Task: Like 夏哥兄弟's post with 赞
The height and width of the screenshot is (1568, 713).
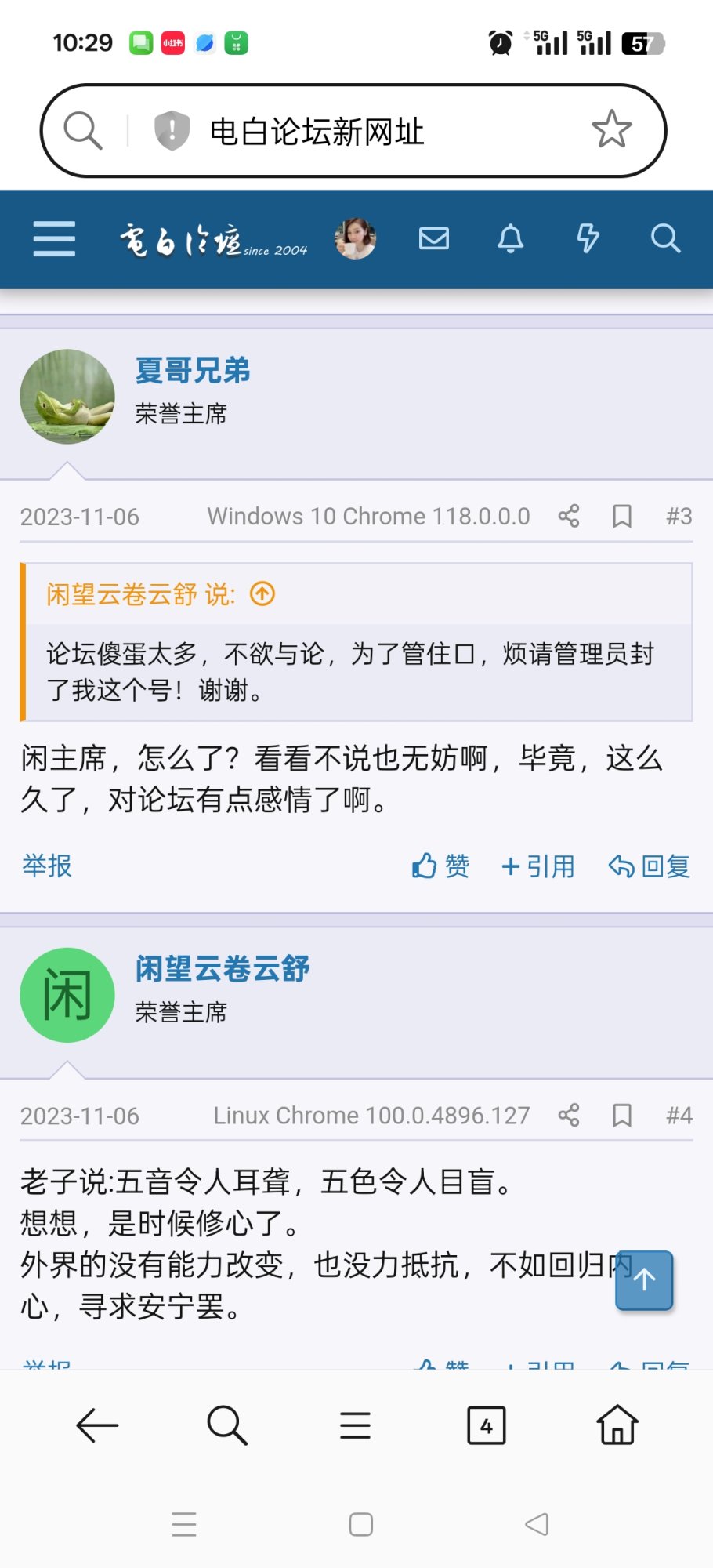Action: pos(440,866)
